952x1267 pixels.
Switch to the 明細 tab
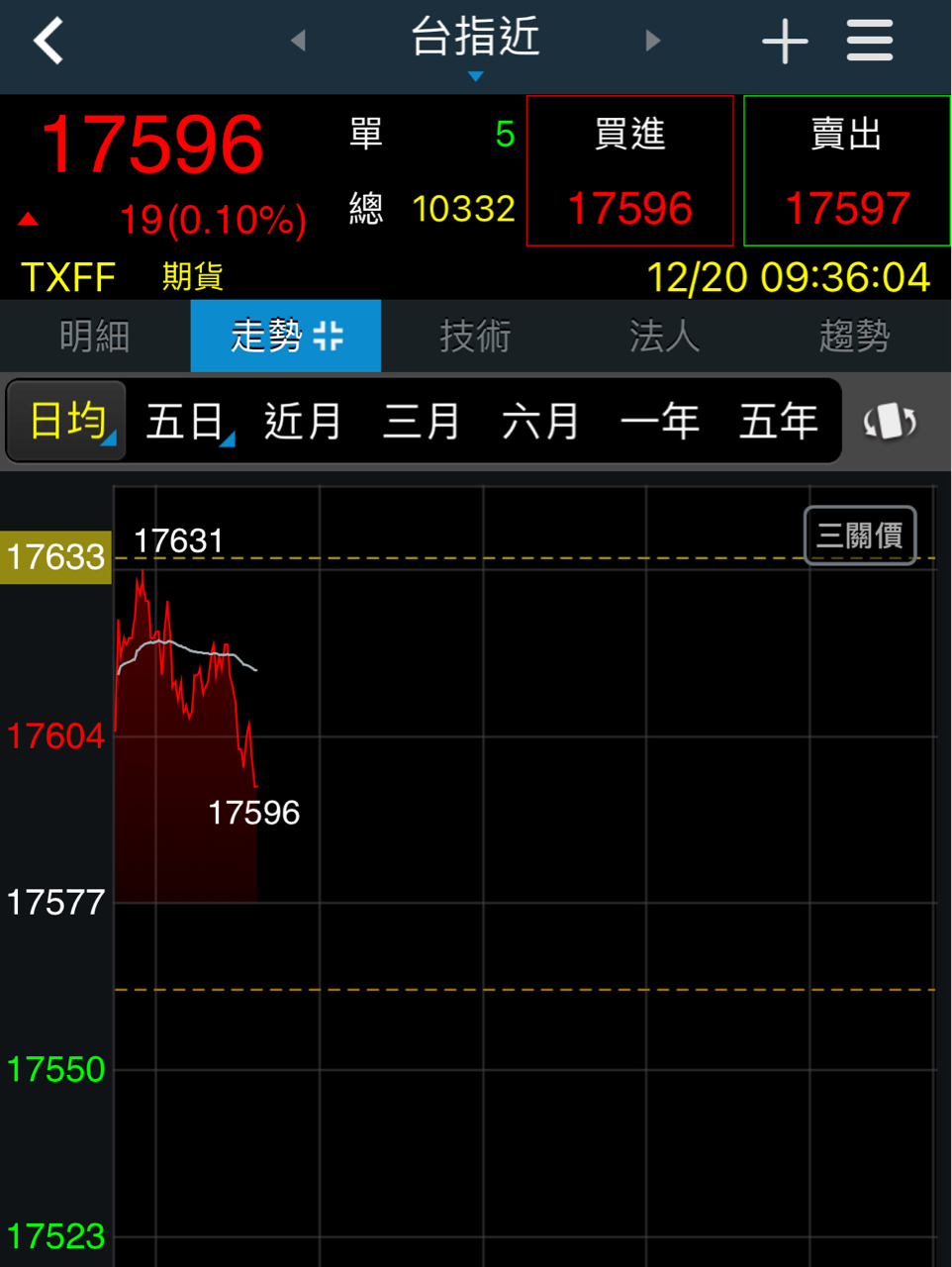[95, 337]
